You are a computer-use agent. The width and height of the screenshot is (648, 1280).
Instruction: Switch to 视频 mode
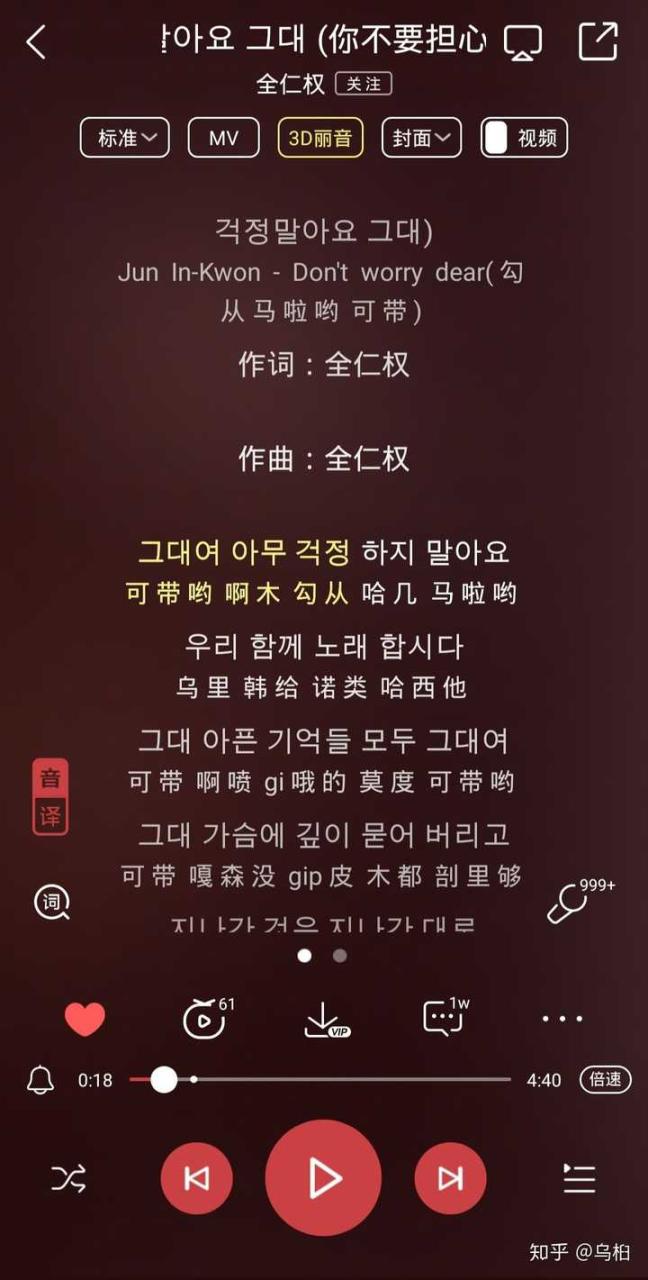[x=525, y=138]
